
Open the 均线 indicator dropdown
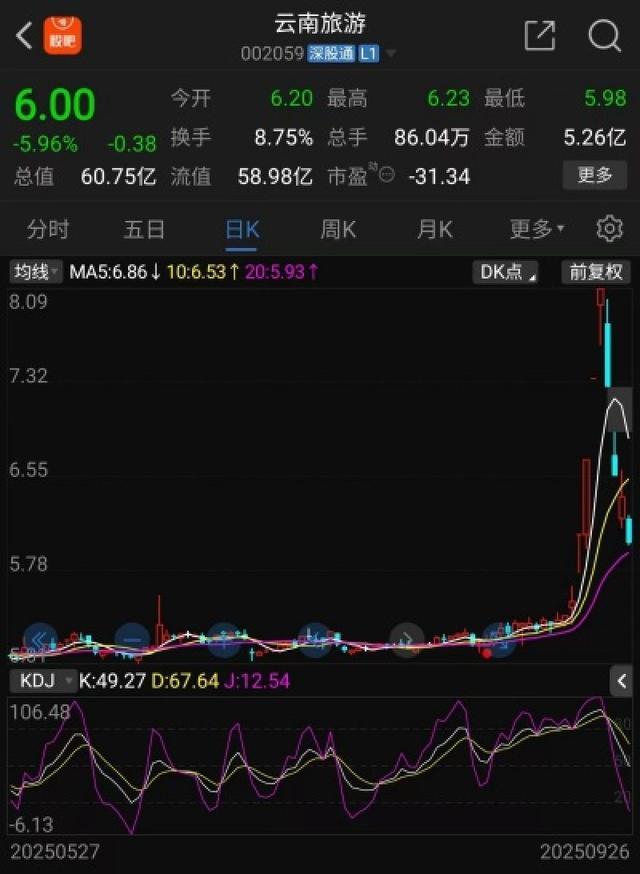[36, 272]
